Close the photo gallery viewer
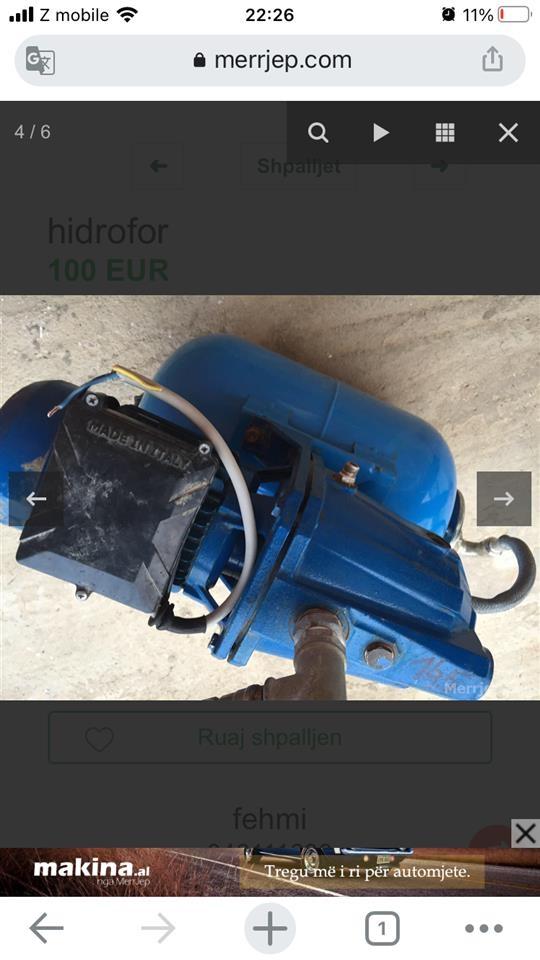 coord(508,132)
